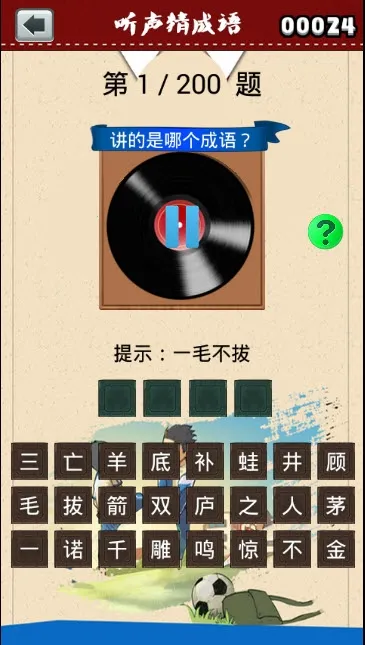The width and height of the screenshot is (365, 645).
Task: Choose the character 不 tile
Action: tap(292, 549)
